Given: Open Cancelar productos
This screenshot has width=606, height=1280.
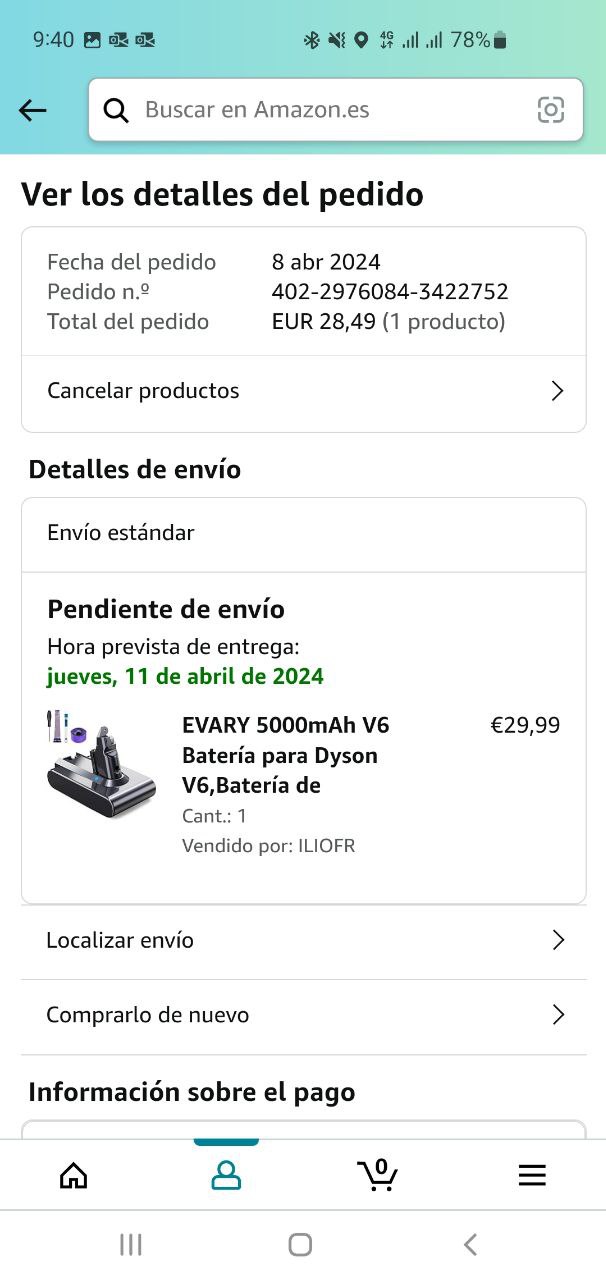Looking at the screenshot, I should 303,391.
